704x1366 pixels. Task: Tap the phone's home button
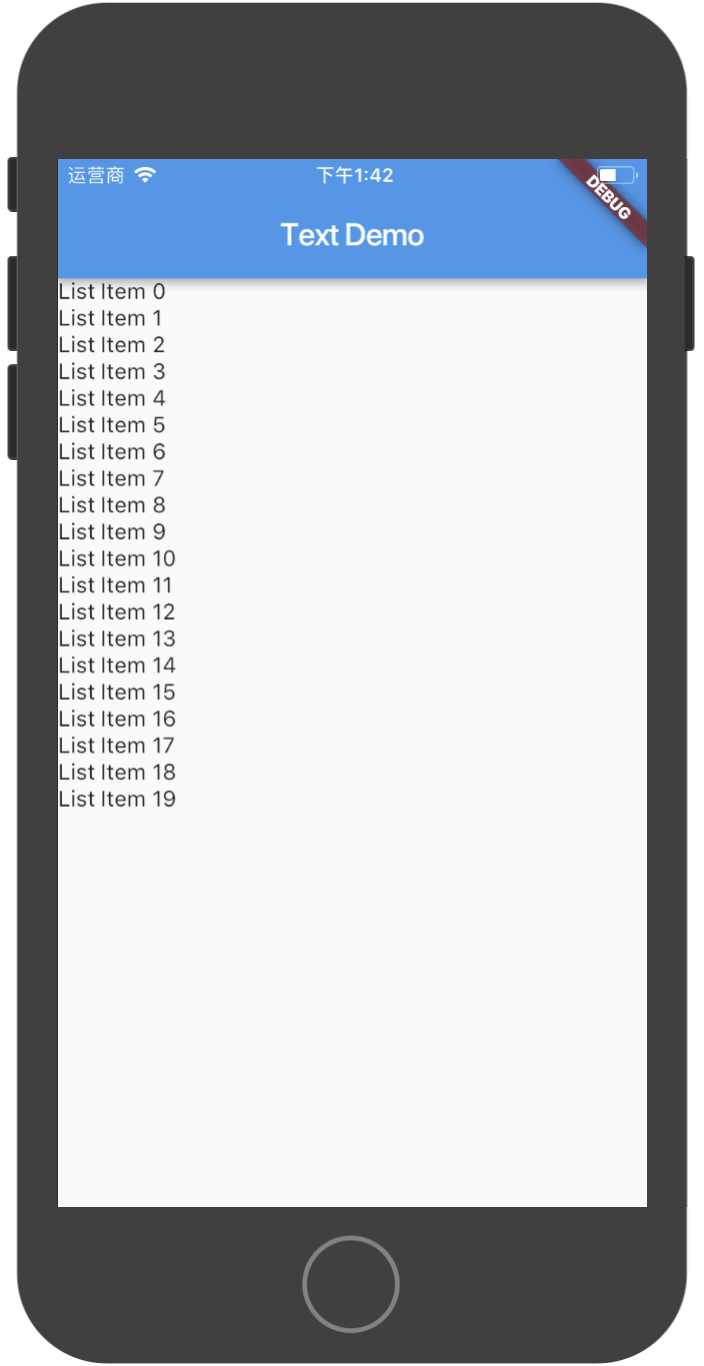coord(351,1284)
